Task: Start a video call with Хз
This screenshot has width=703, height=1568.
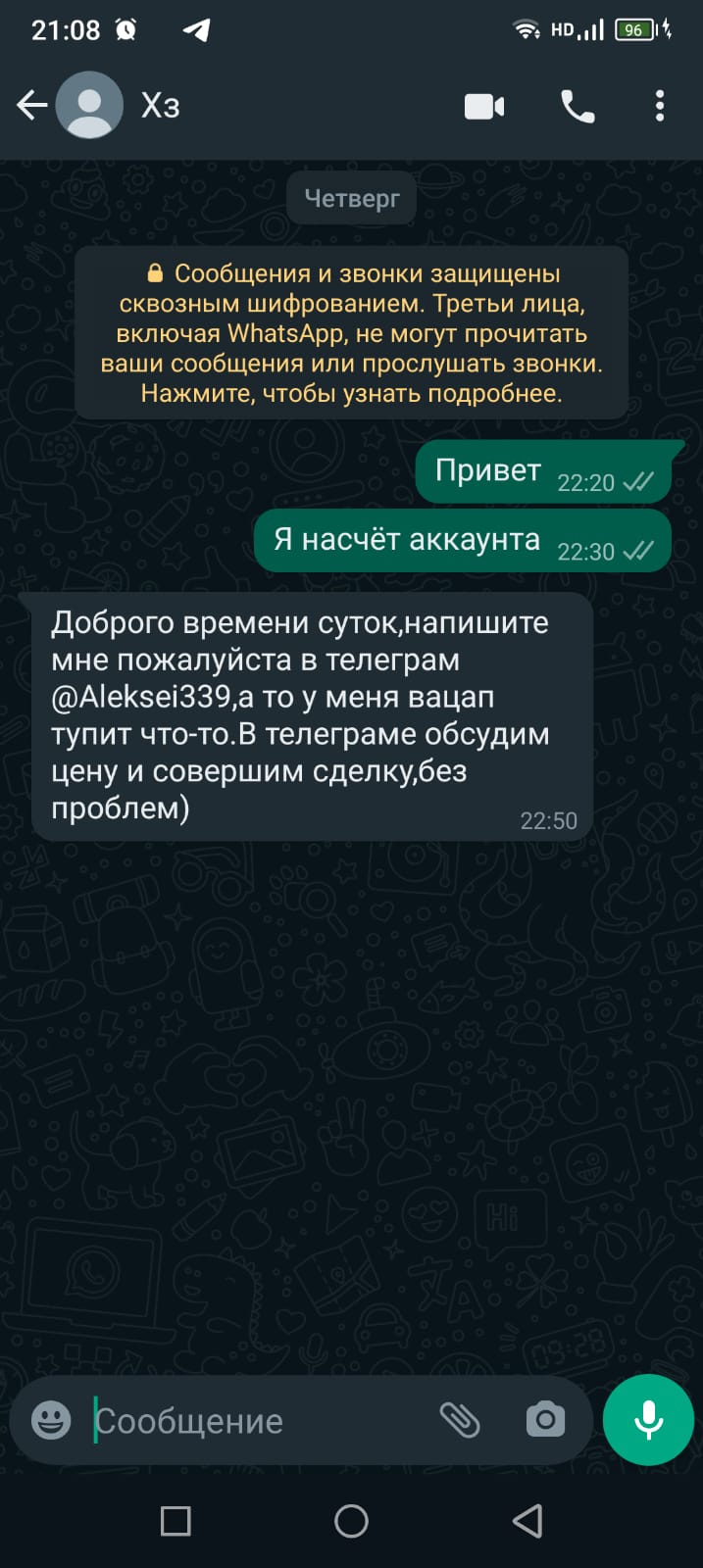Action: coord(484,106)
